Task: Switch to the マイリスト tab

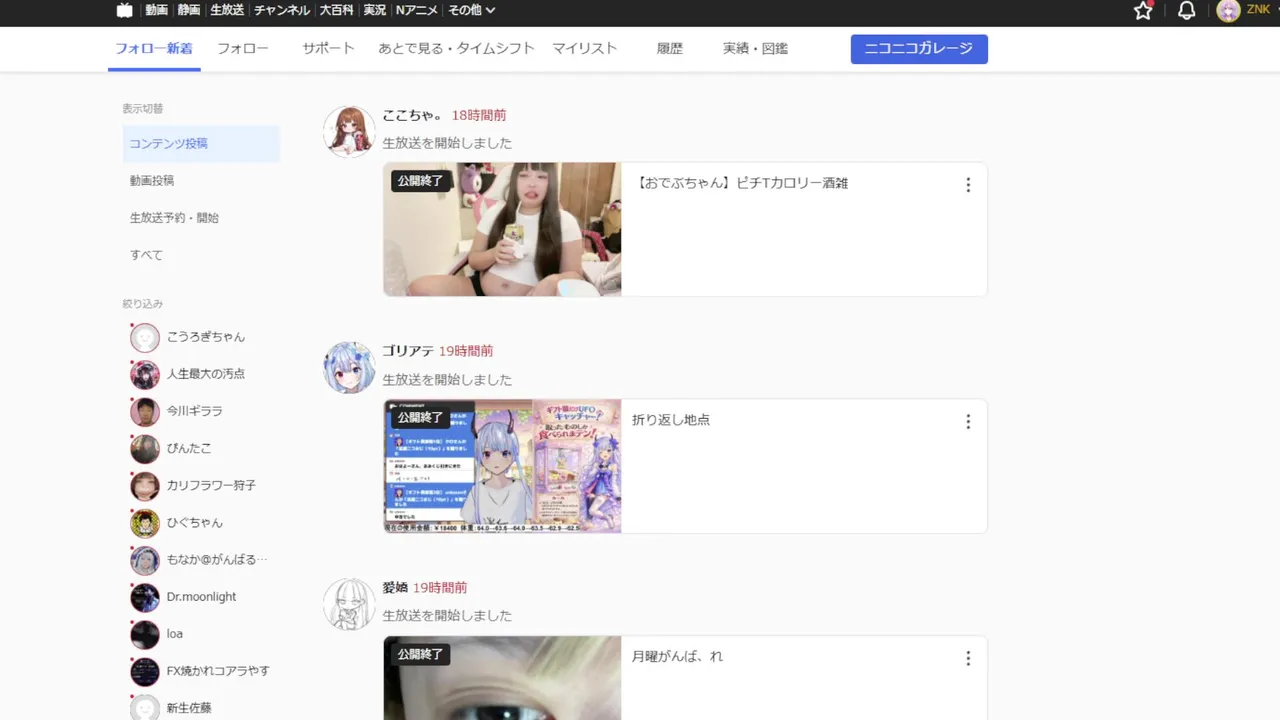Action: coord(585,48)
